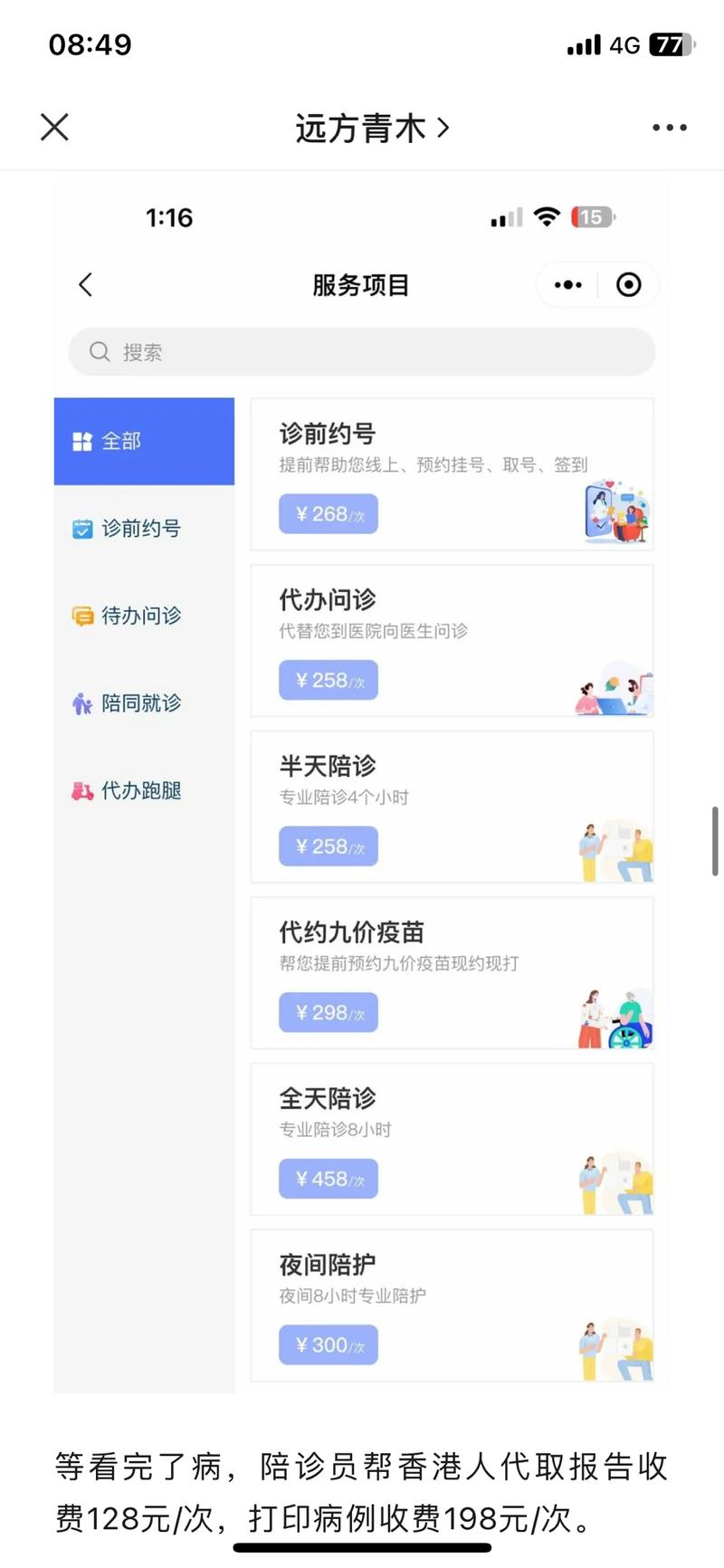Select the 待办问诊 chat bubble icon
Screen dimensions: 724x1568
pos(82,616)
